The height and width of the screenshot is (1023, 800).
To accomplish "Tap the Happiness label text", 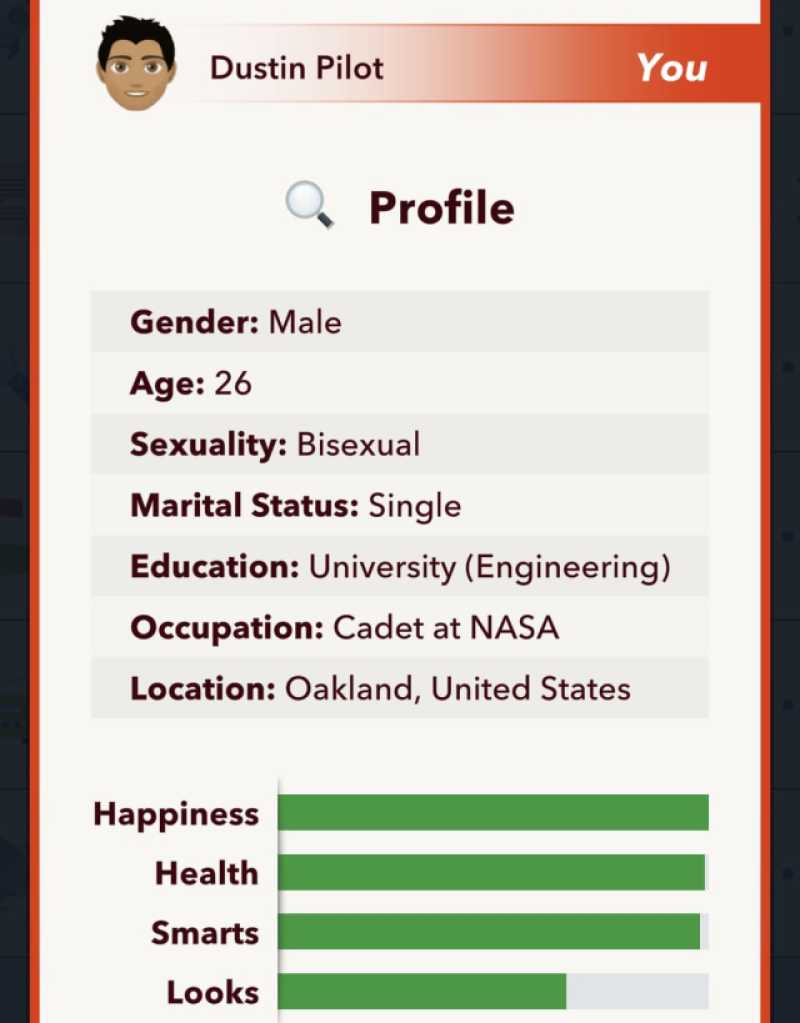I will 176,813.
